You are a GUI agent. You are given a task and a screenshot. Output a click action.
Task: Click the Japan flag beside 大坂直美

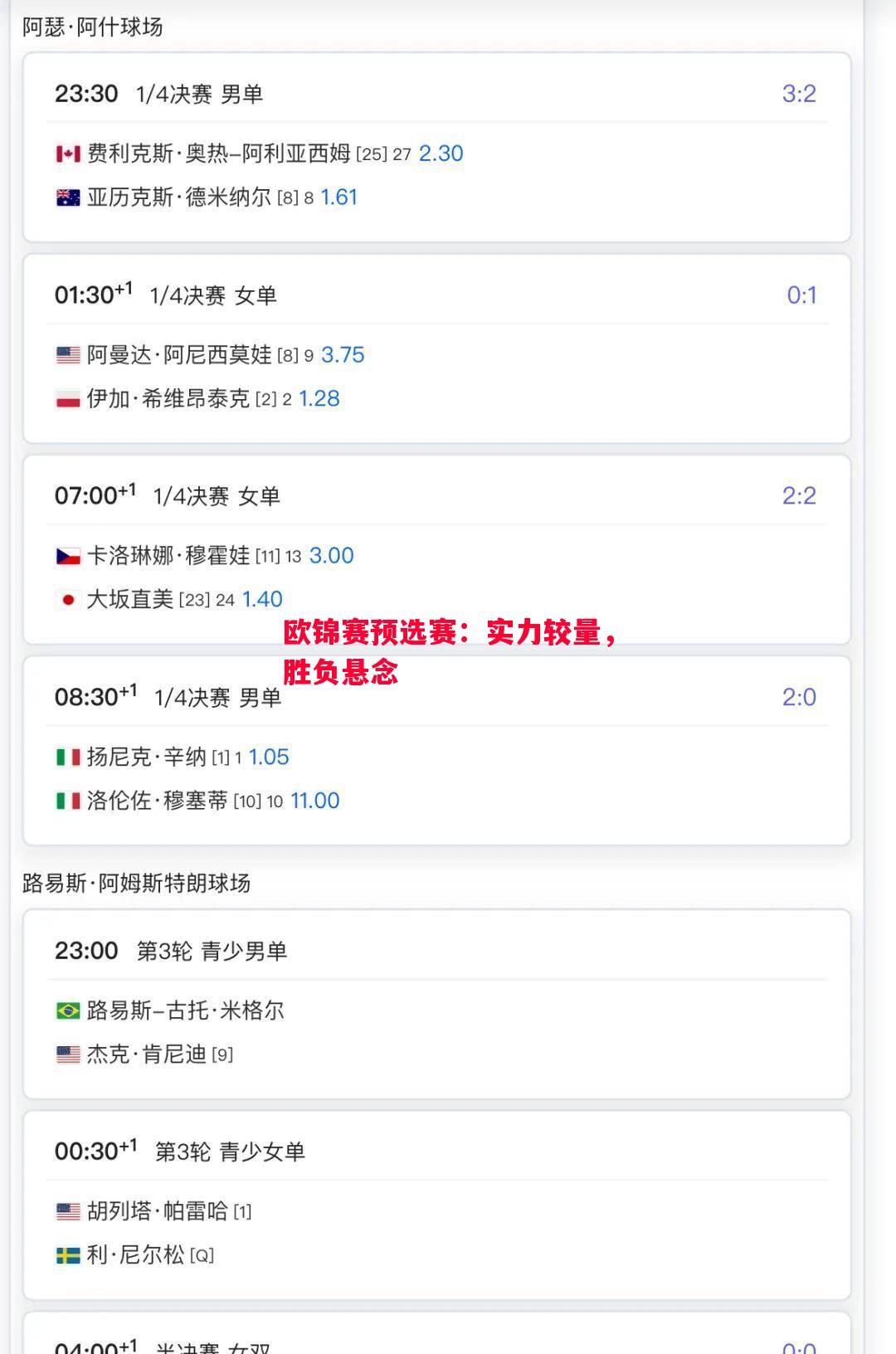[67, 598]
